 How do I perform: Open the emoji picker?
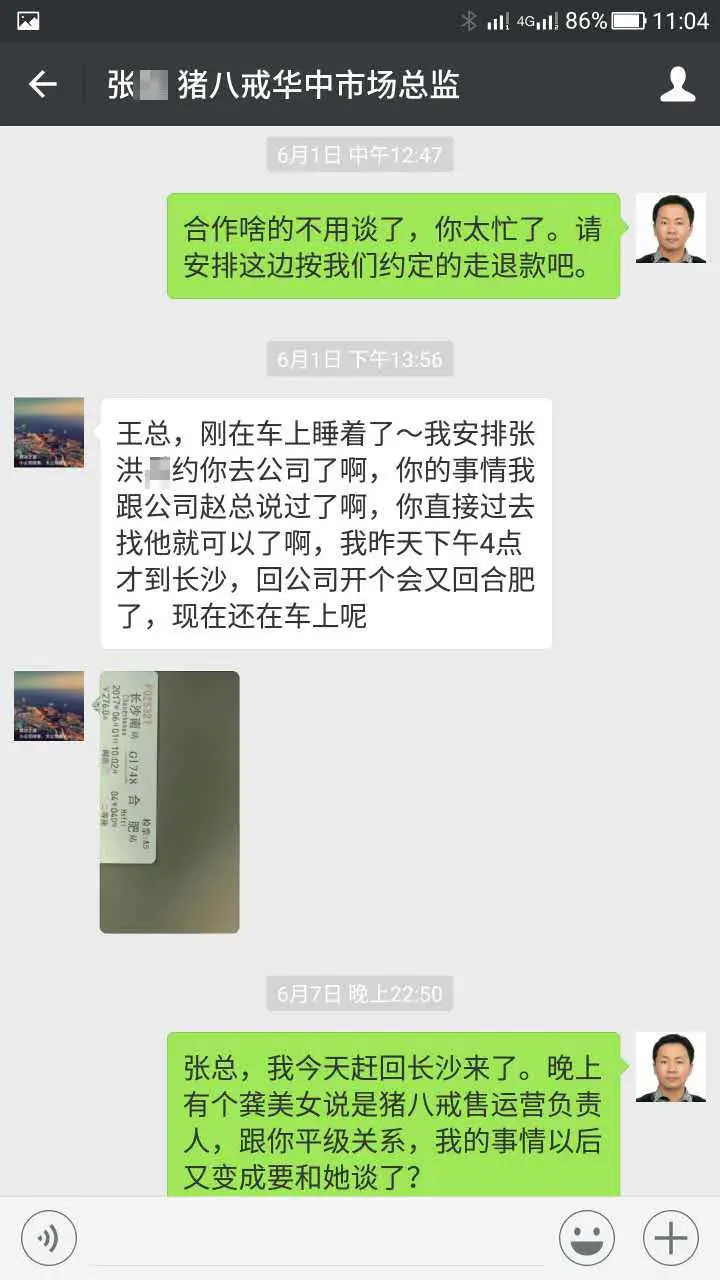click(x=587, y=1238)
